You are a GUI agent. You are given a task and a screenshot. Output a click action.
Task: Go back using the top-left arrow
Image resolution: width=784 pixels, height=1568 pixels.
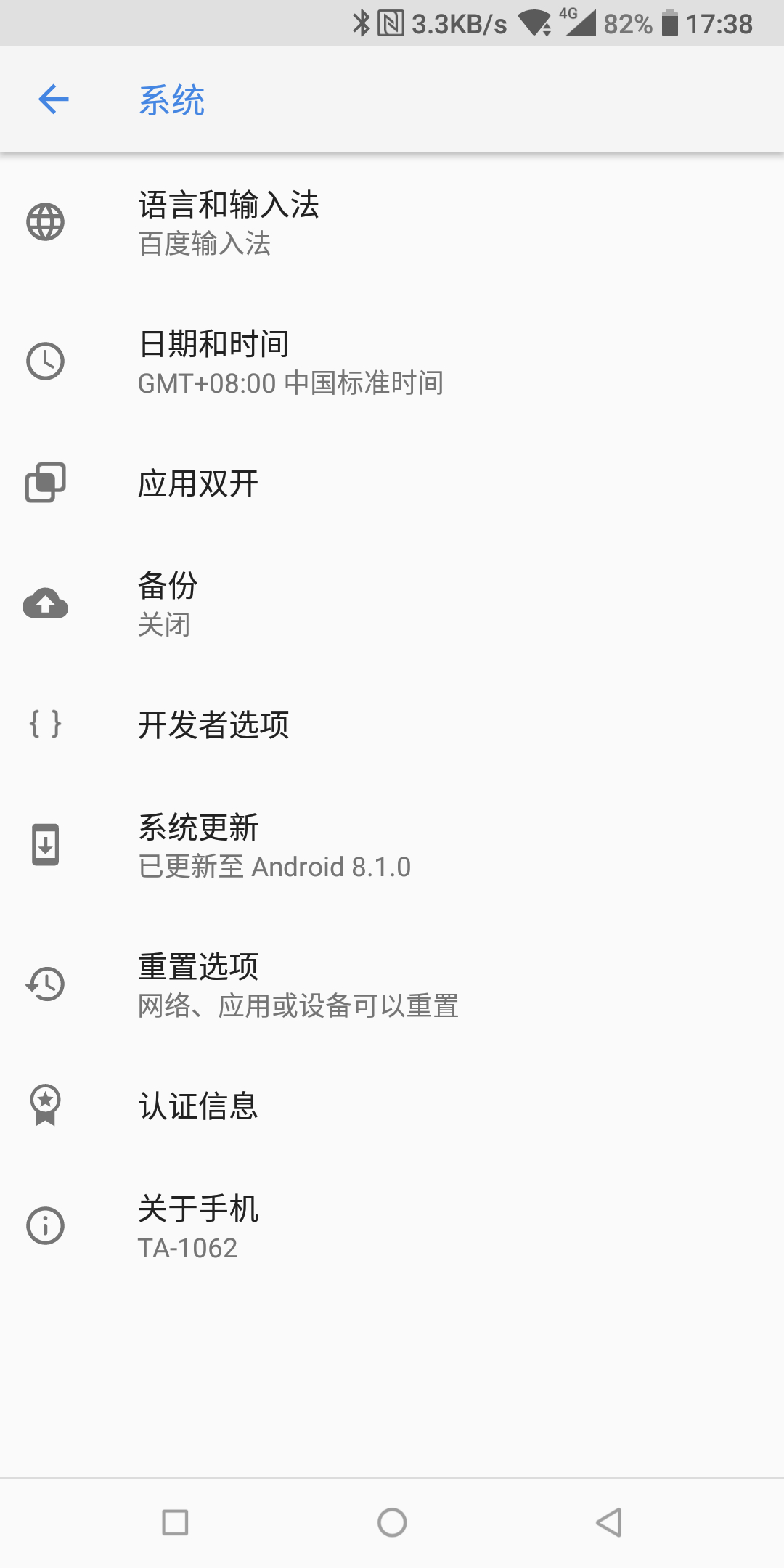click(54, 99)
